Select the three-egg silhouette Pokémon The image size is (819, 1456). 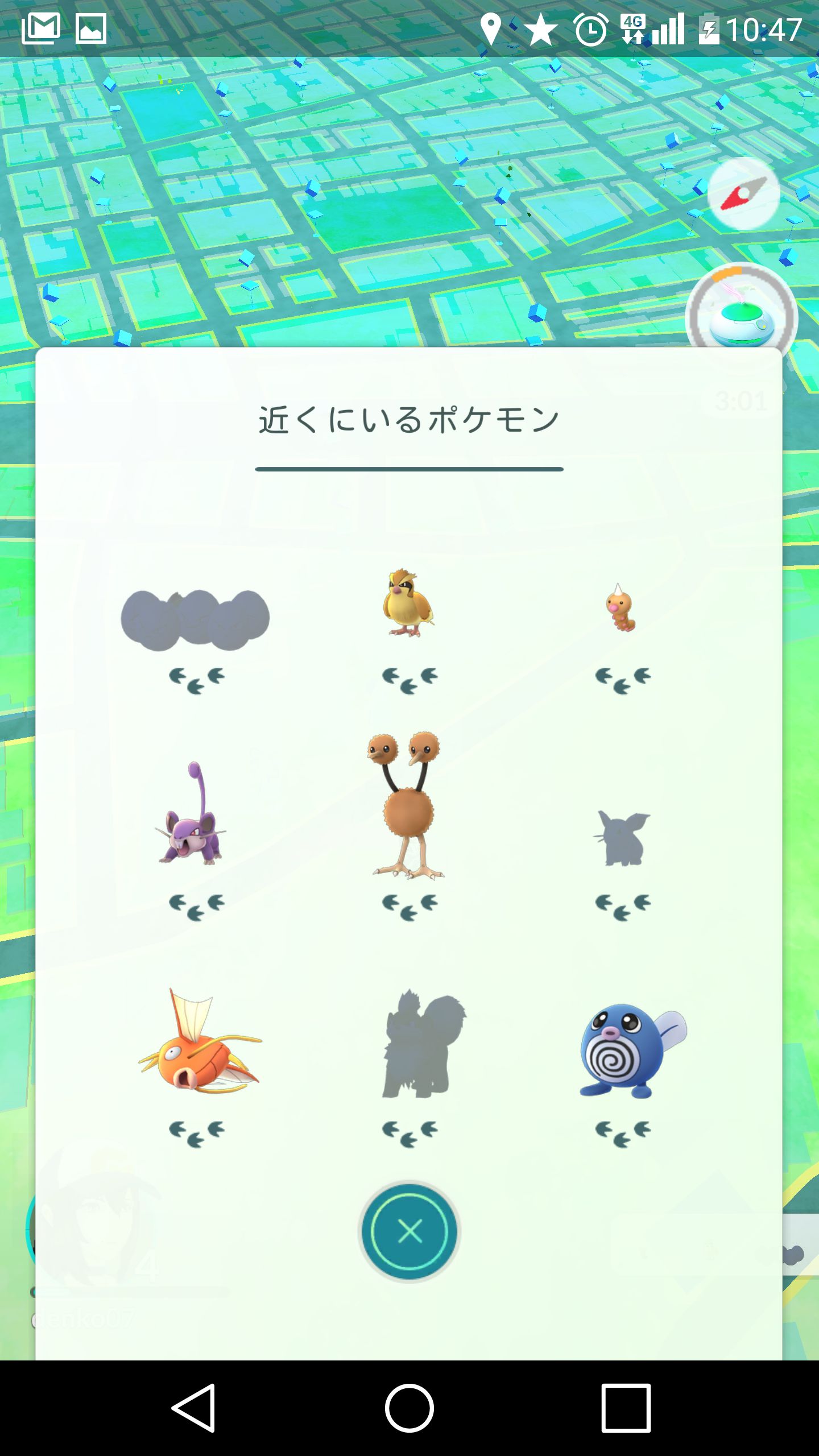[195, 620]
